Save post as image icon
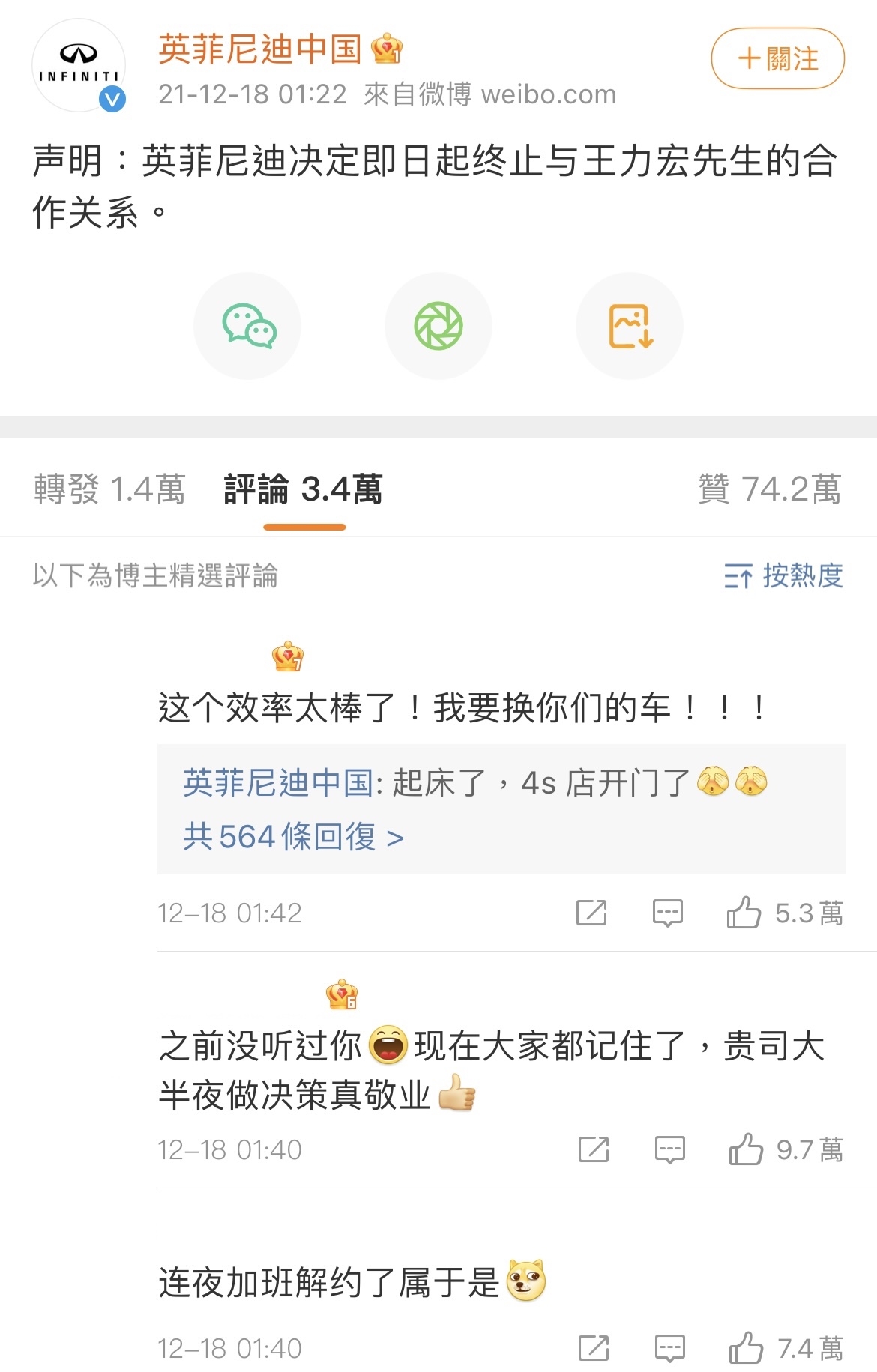The image size is (877, 1372). coord(630,326)
